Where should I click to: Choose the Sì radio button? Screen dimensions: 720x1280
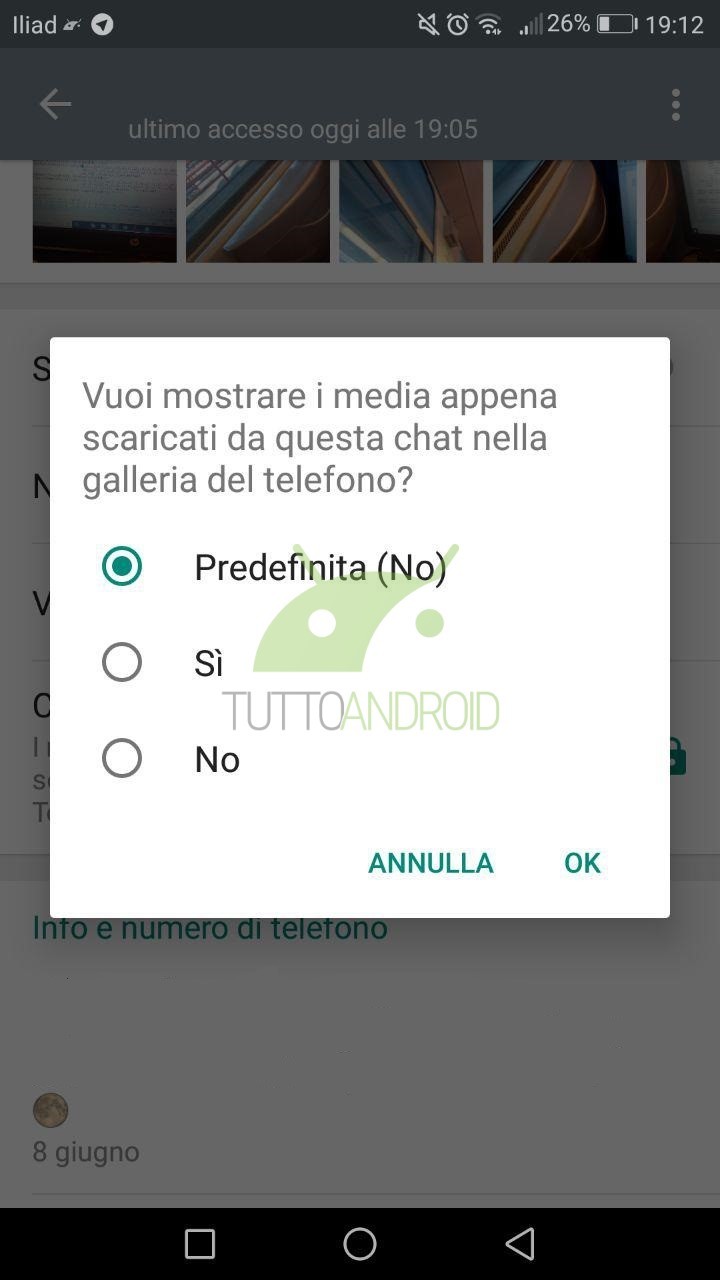122,662
